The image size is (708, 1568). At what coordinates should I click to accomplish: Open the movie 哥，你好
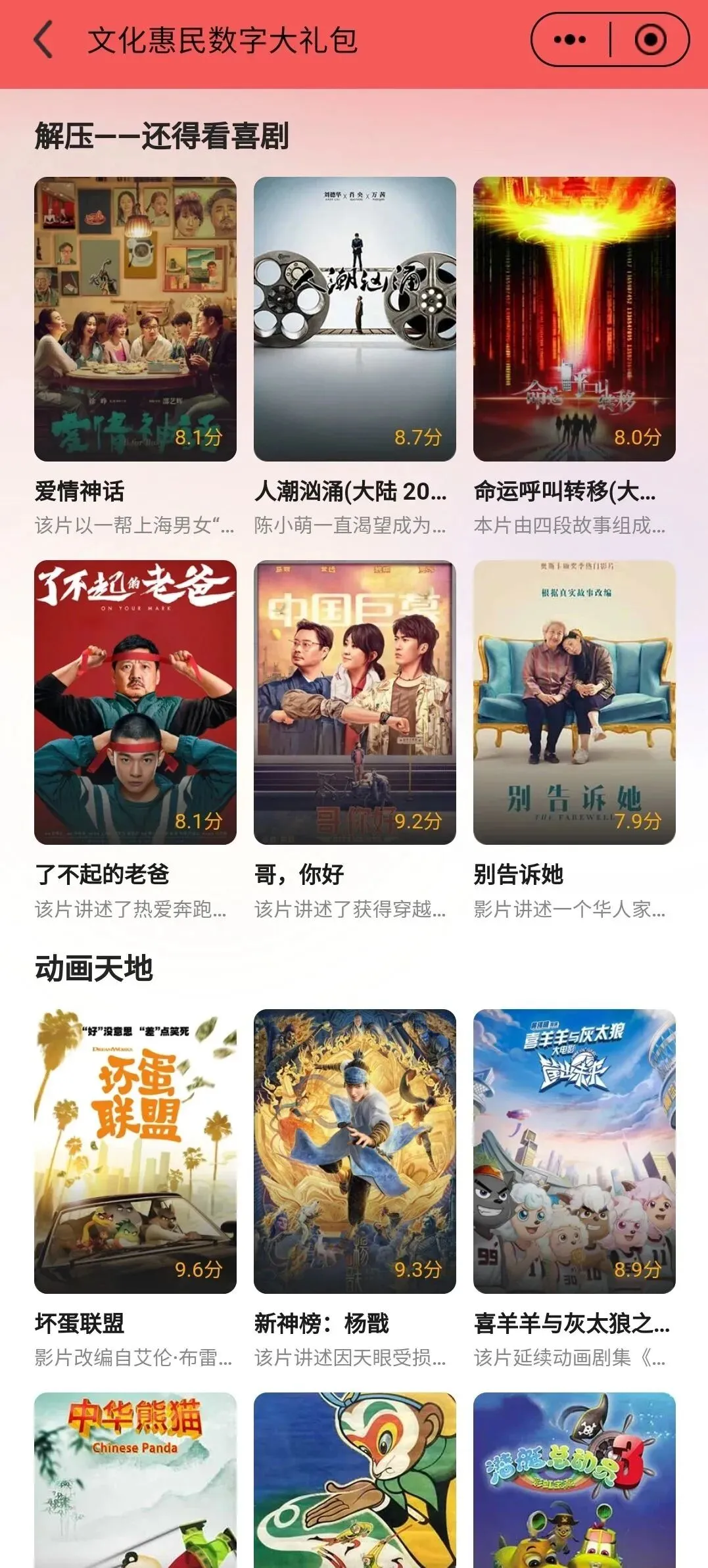tap(355, 702)
